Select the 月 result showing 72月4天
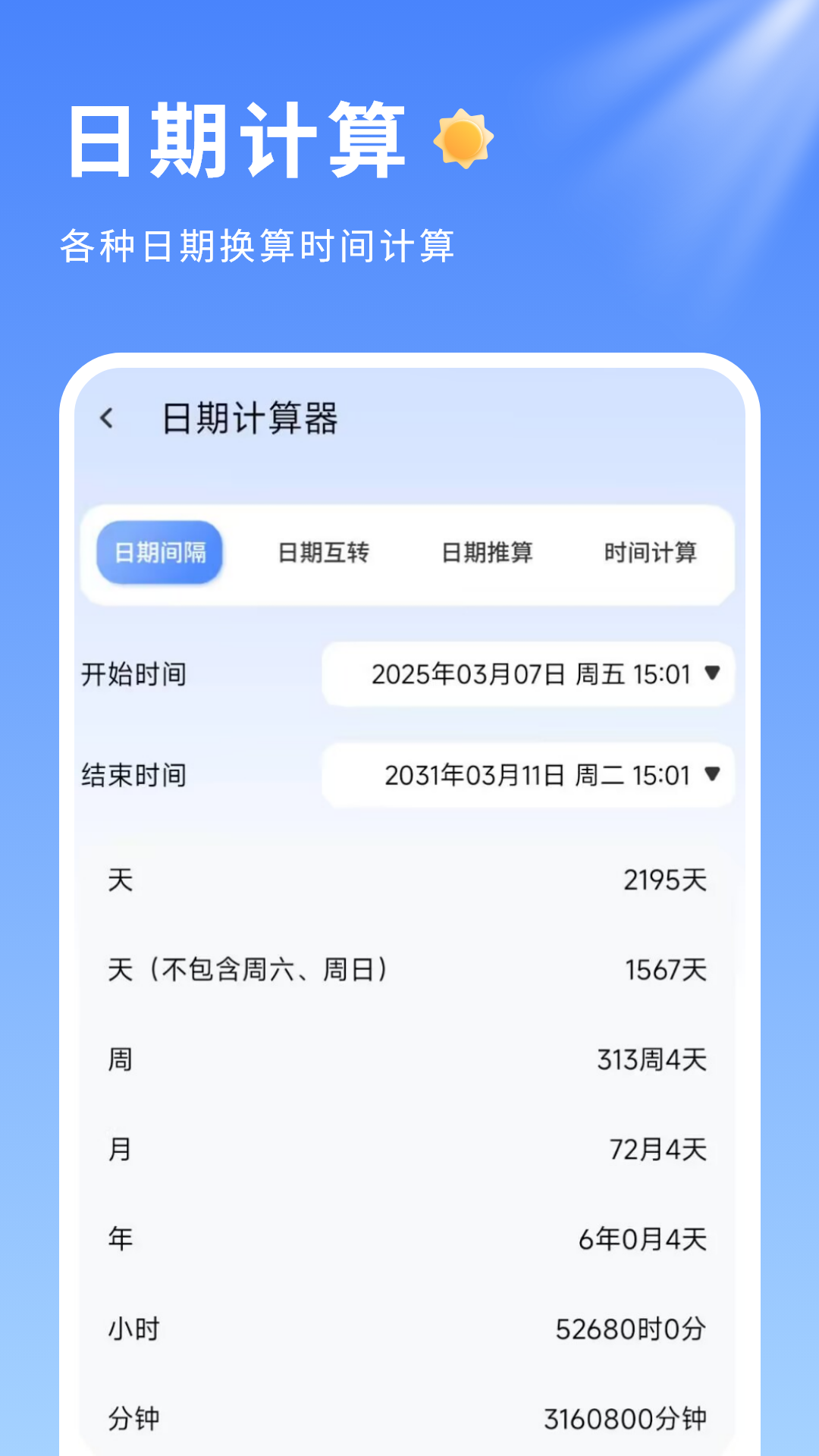 pyautogui.click(x=409, y=1149)
